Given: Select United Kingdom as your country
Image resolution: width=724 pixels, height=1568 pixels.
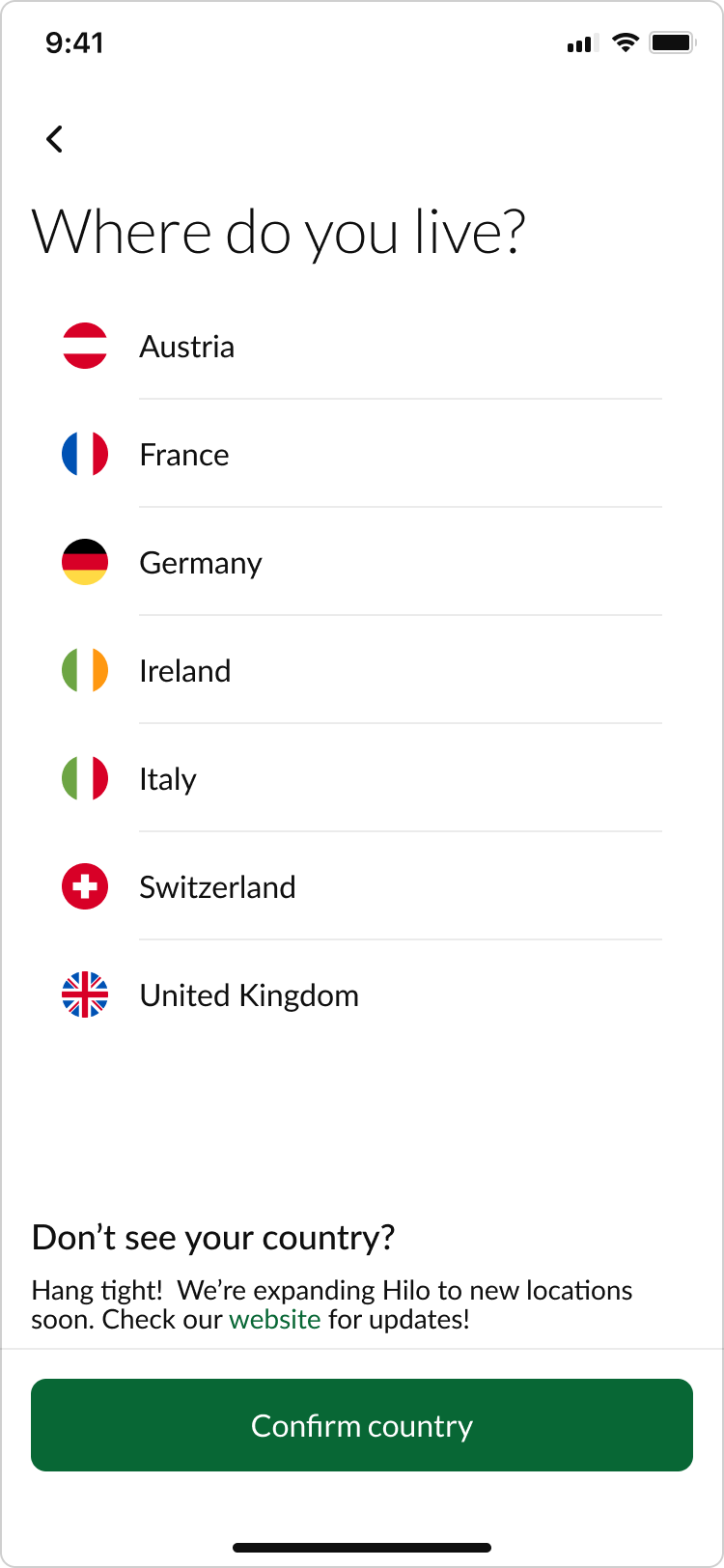Looking at the screenshot, I should tap(249, 995).
